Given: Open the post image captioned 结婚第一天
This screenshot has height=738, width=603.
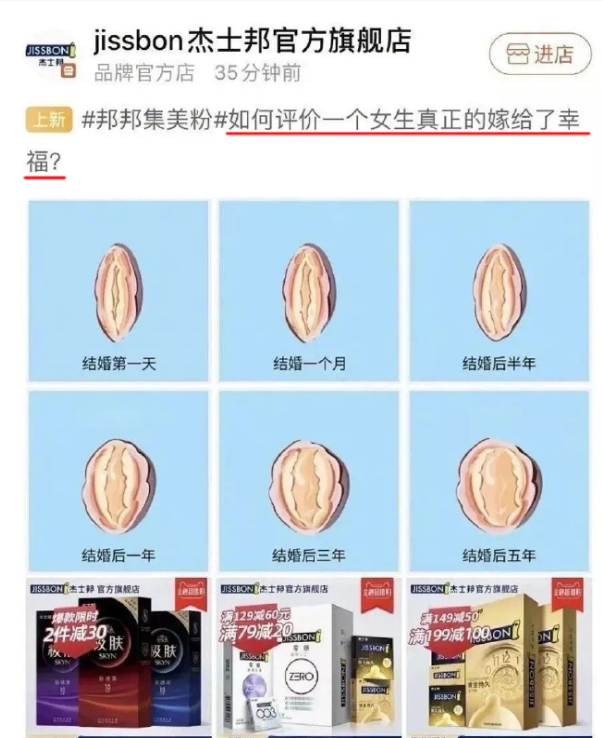Looking at the screenshot, I should coord(118,290).
